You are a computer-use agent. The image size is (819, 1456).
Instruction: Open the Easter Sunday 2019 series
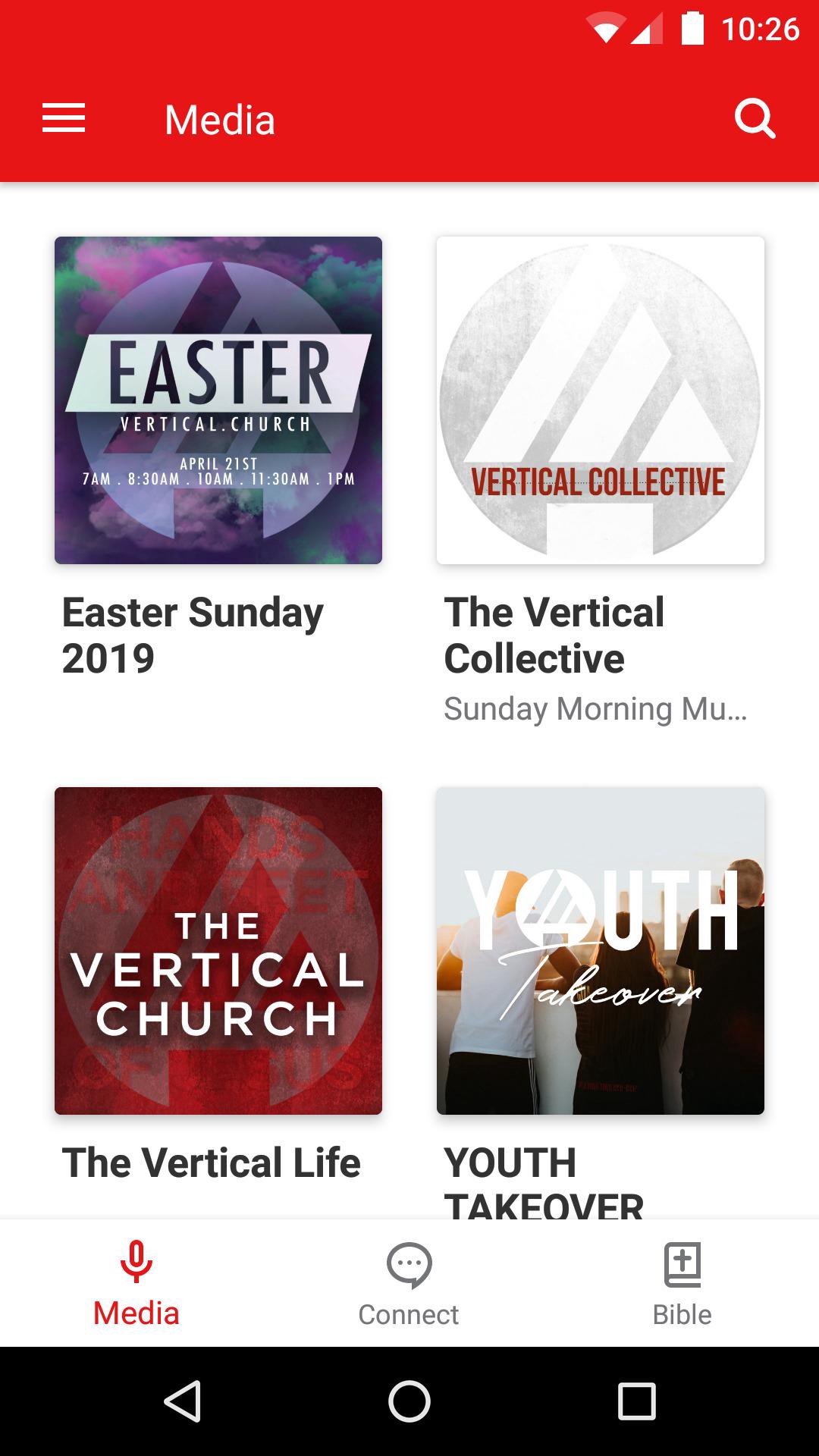click(x=218, y=400)
